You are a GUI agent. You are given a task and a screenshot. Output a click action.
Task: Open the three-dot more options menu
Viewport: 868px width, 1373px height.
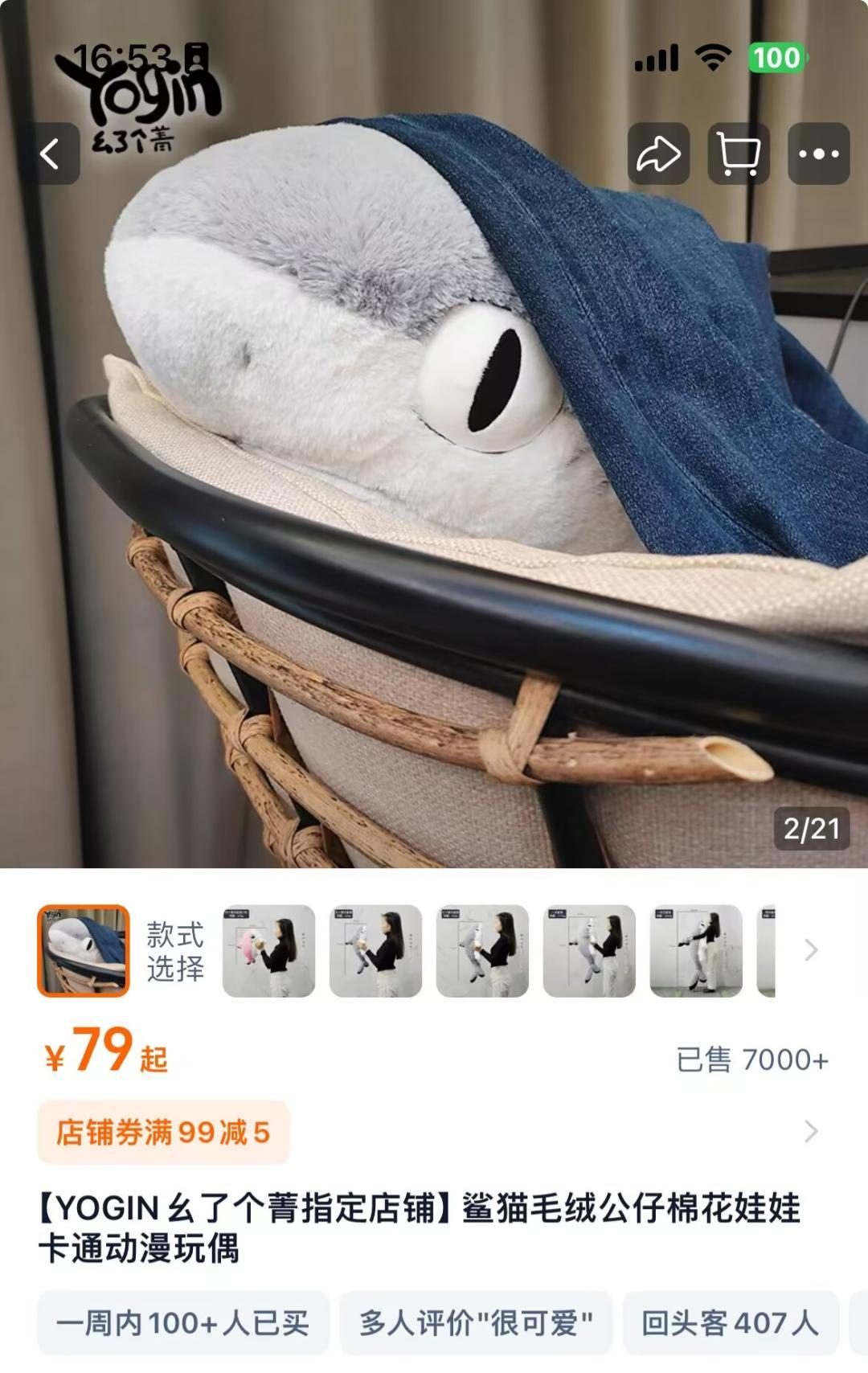click(x=818, y=154)
